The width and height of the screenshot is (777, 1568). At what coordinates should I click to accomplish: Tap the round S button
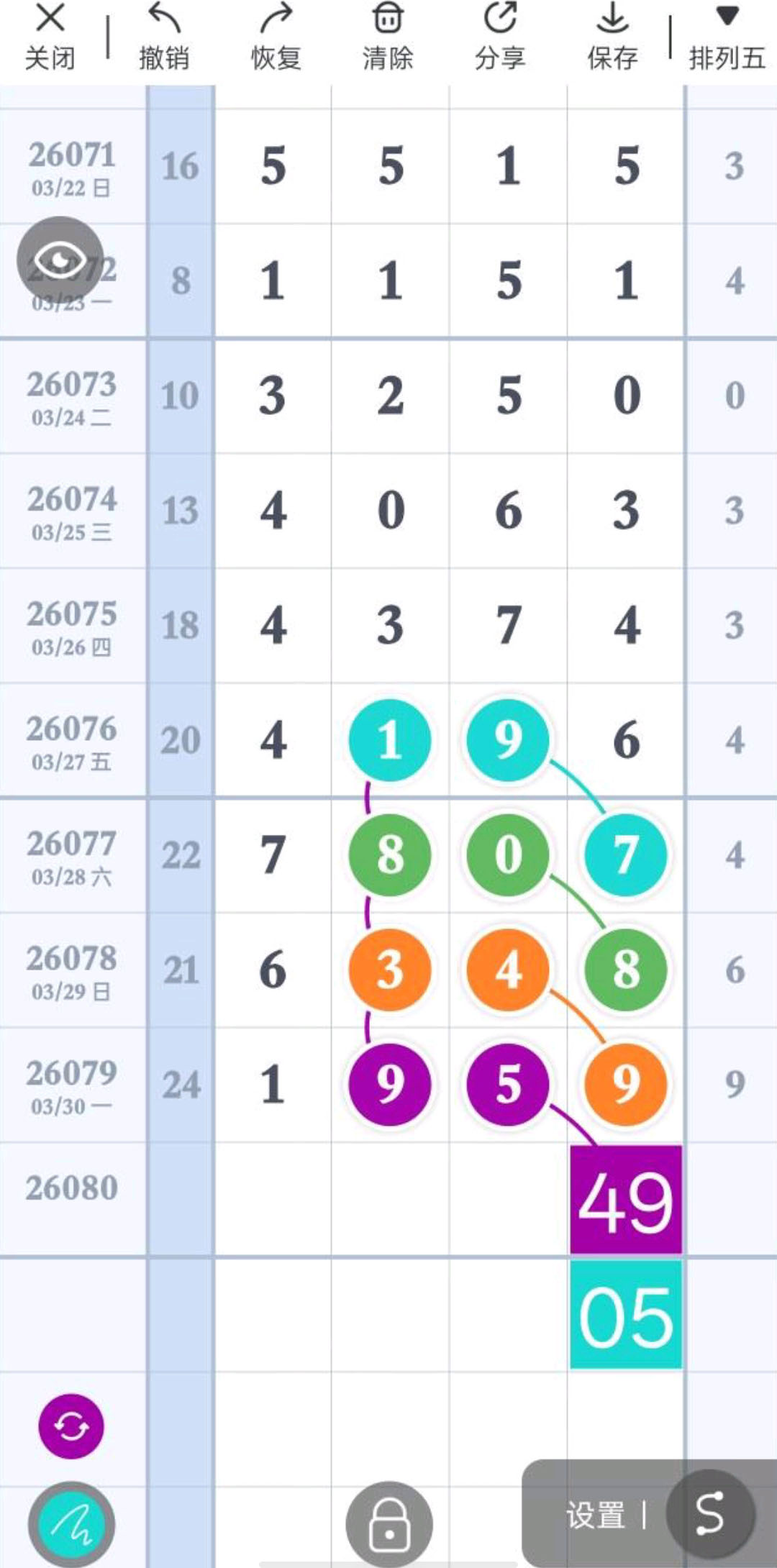click(x=710, y=1513)
